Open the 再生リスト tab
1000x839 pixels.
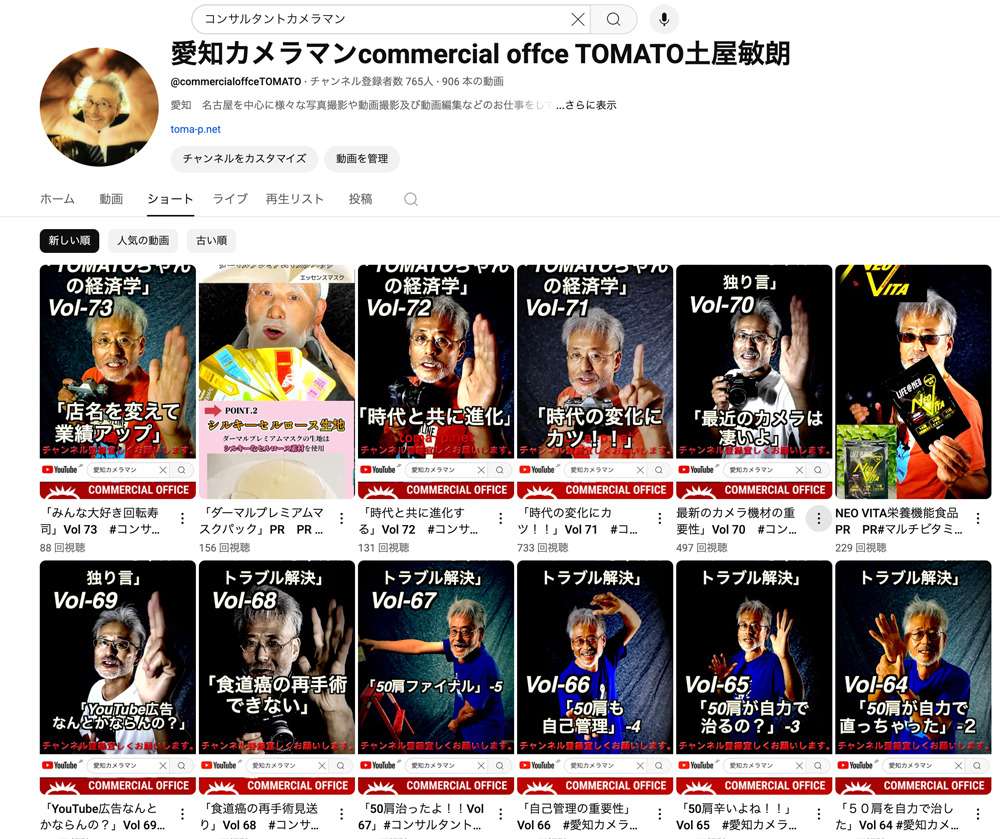pos(294,199)
